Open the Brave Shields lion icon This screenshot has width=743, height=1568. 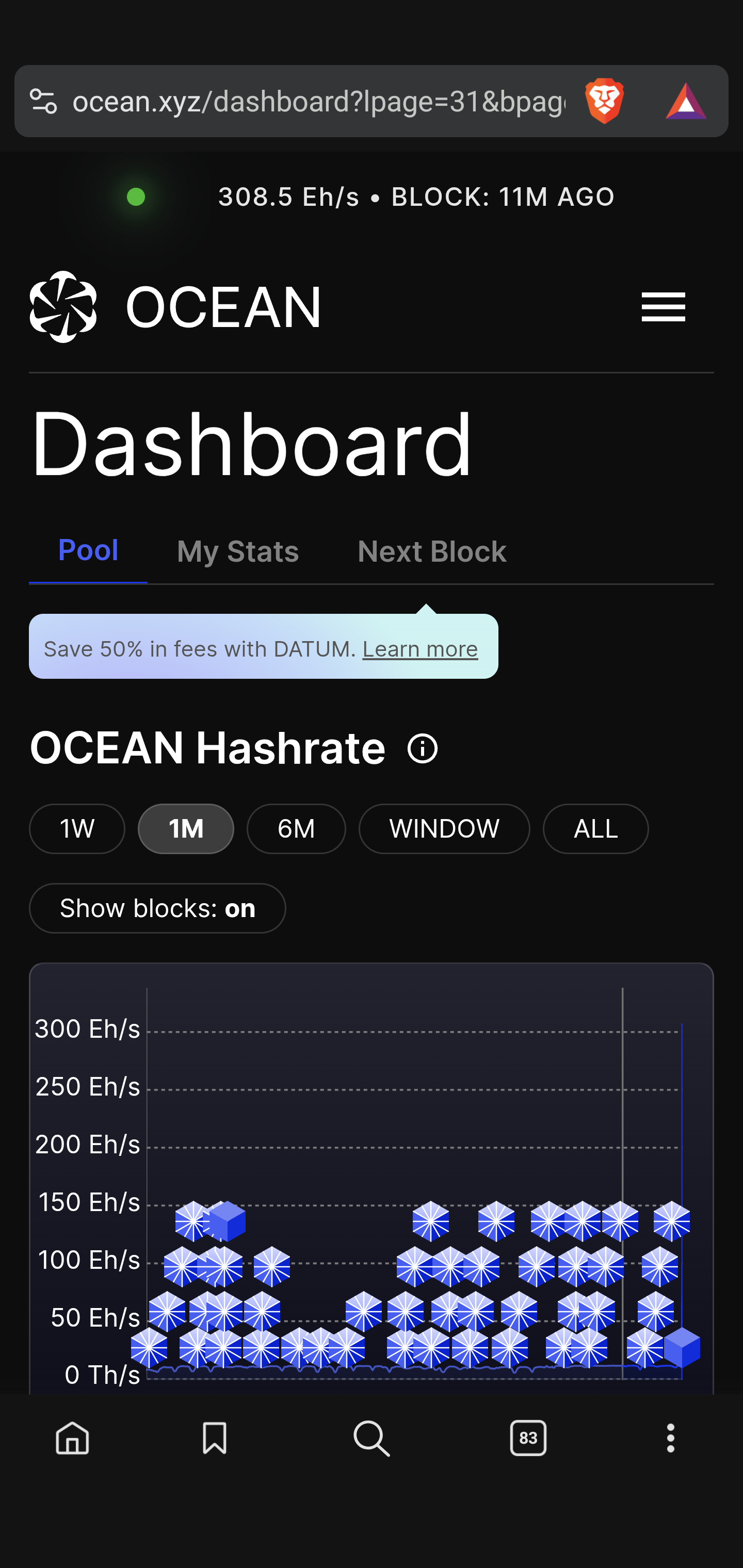(604, 101)
